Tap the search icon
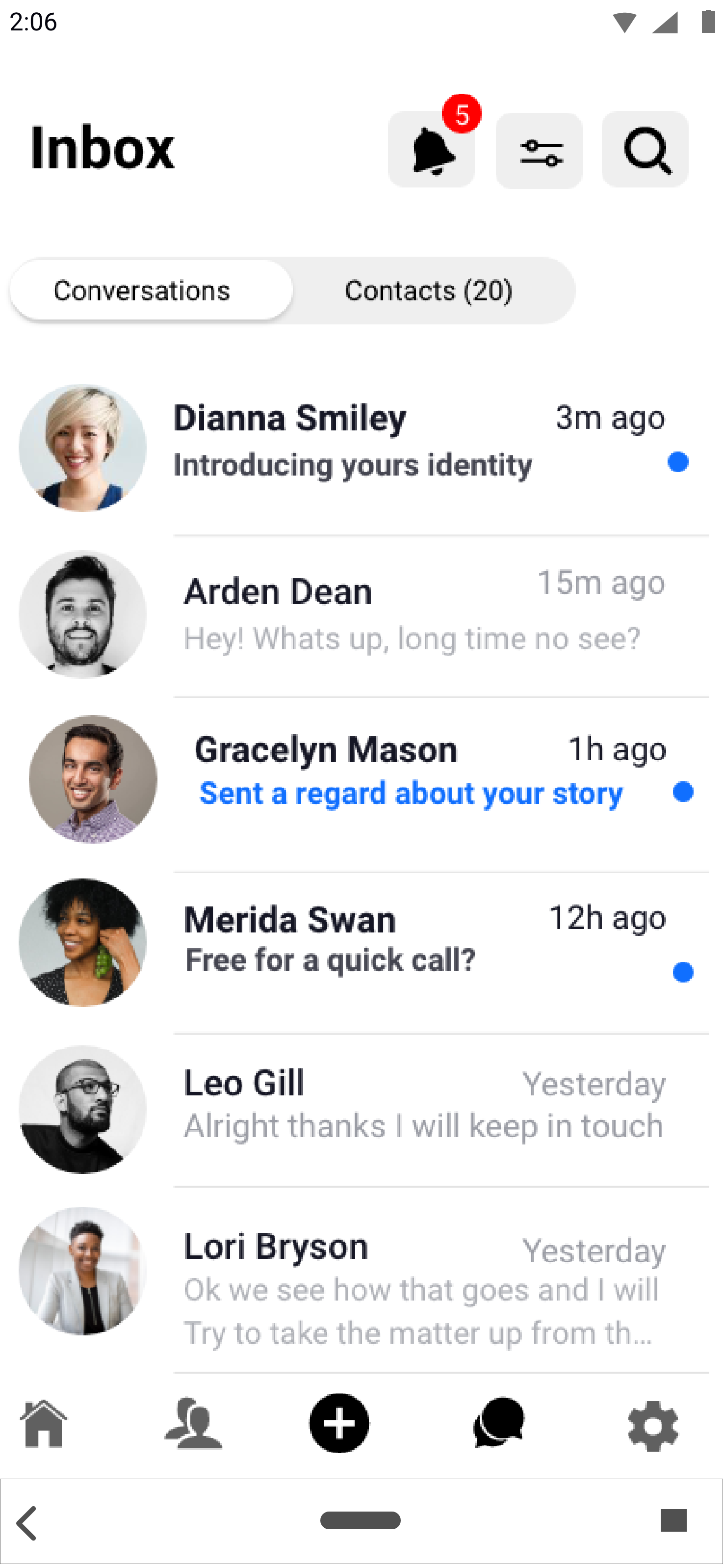724x1568 pixels. tap(646, 150)
